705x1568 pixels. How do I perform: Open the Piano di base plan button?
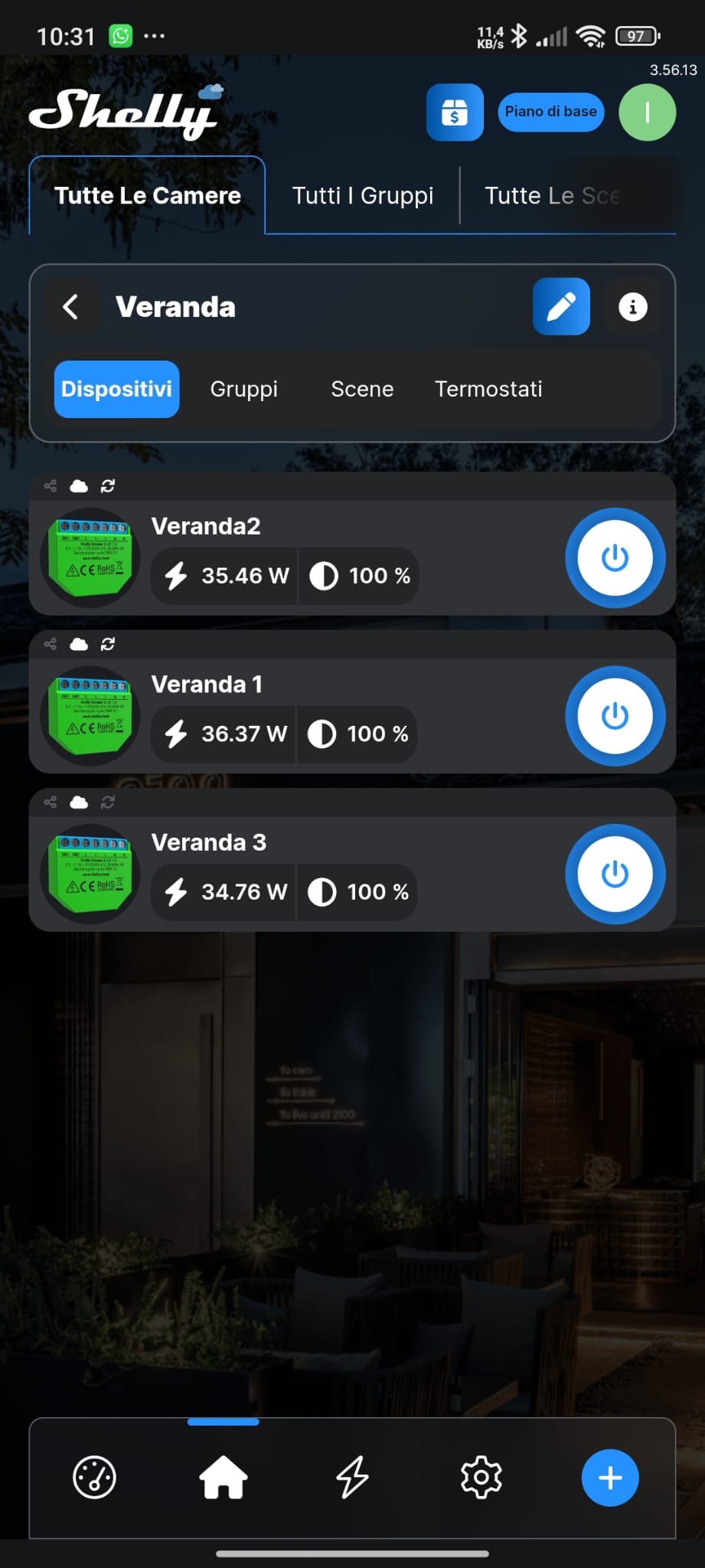(x=550, y=112)
